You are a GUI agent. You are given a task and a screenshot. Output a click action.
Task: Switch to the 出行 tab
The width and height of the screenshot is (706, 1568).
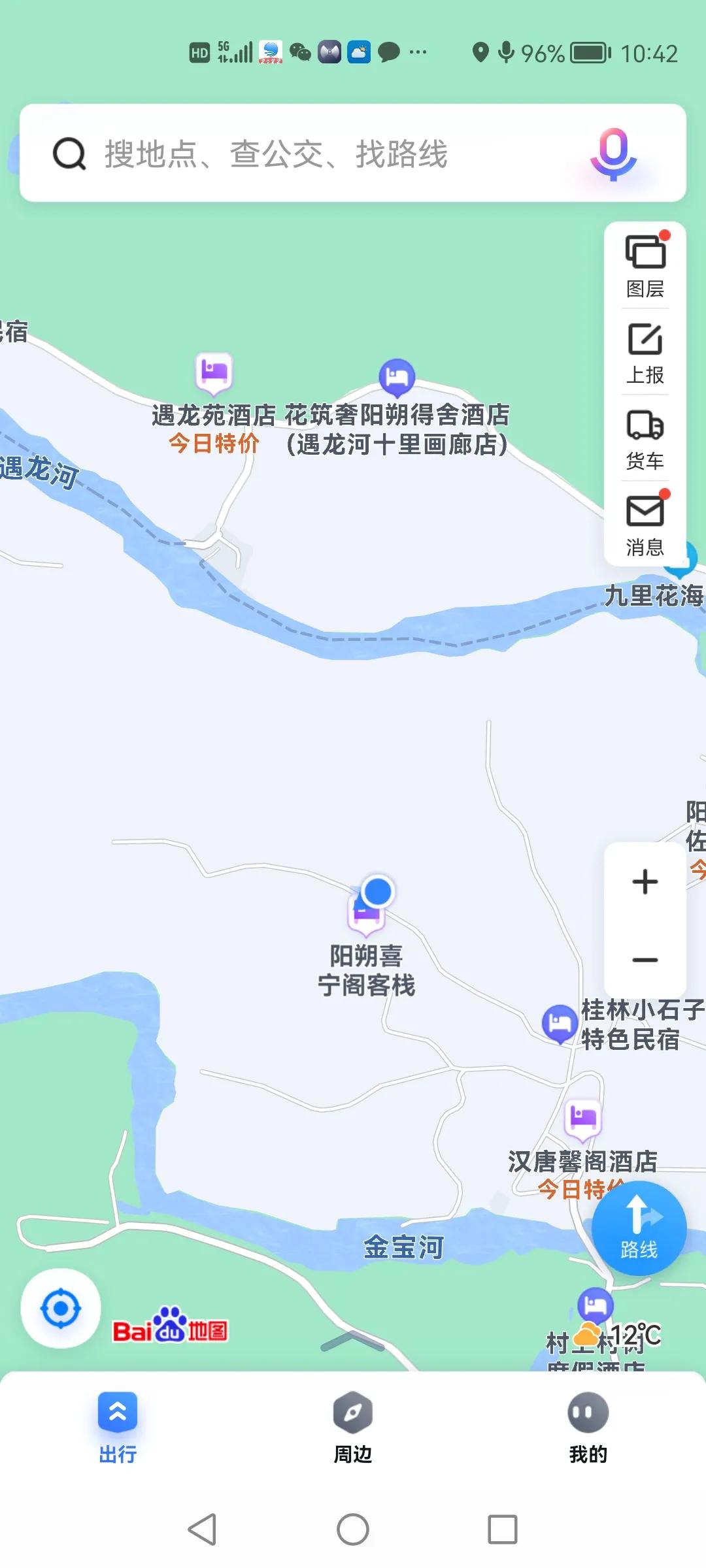(x=118, y=1428)
